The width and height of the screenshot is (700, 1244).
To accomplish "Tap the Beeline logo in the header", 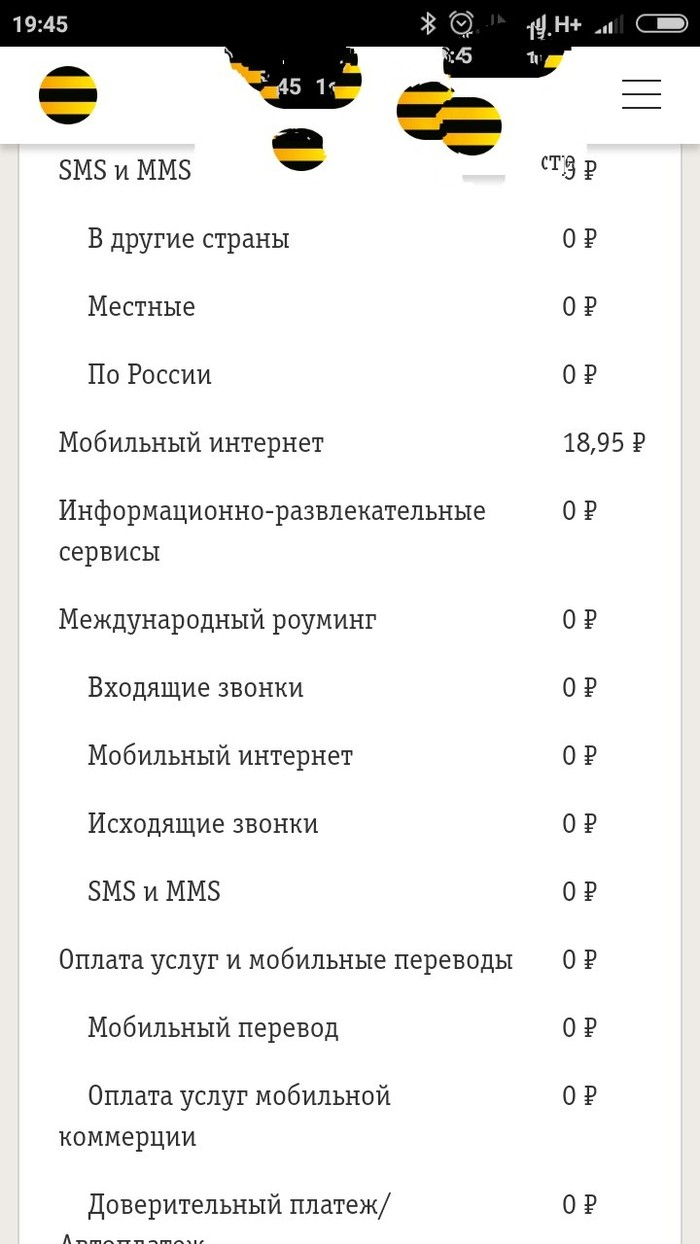I will (x=68, y=95).
